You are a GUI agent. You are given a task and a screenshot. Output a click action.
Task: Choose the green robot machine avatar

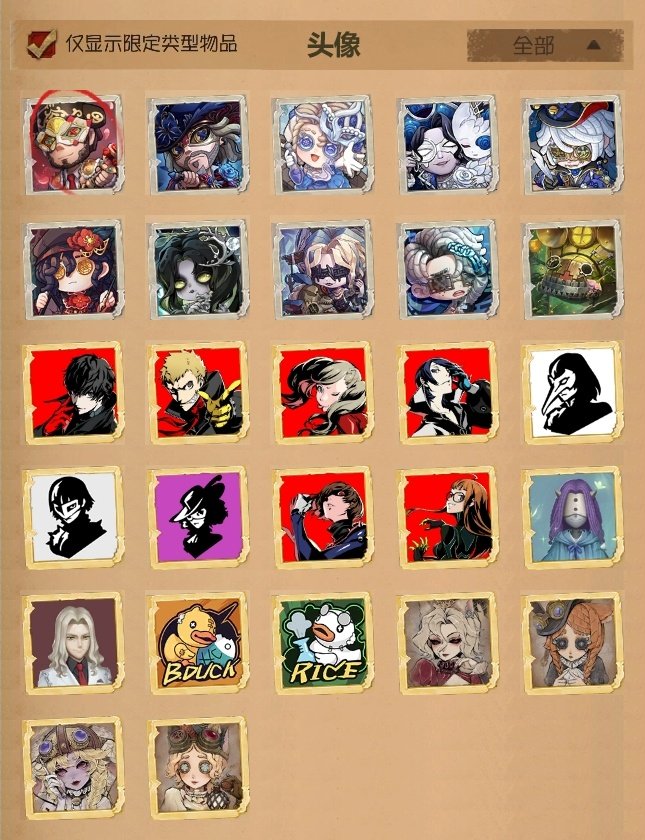[x=571, y=269]
